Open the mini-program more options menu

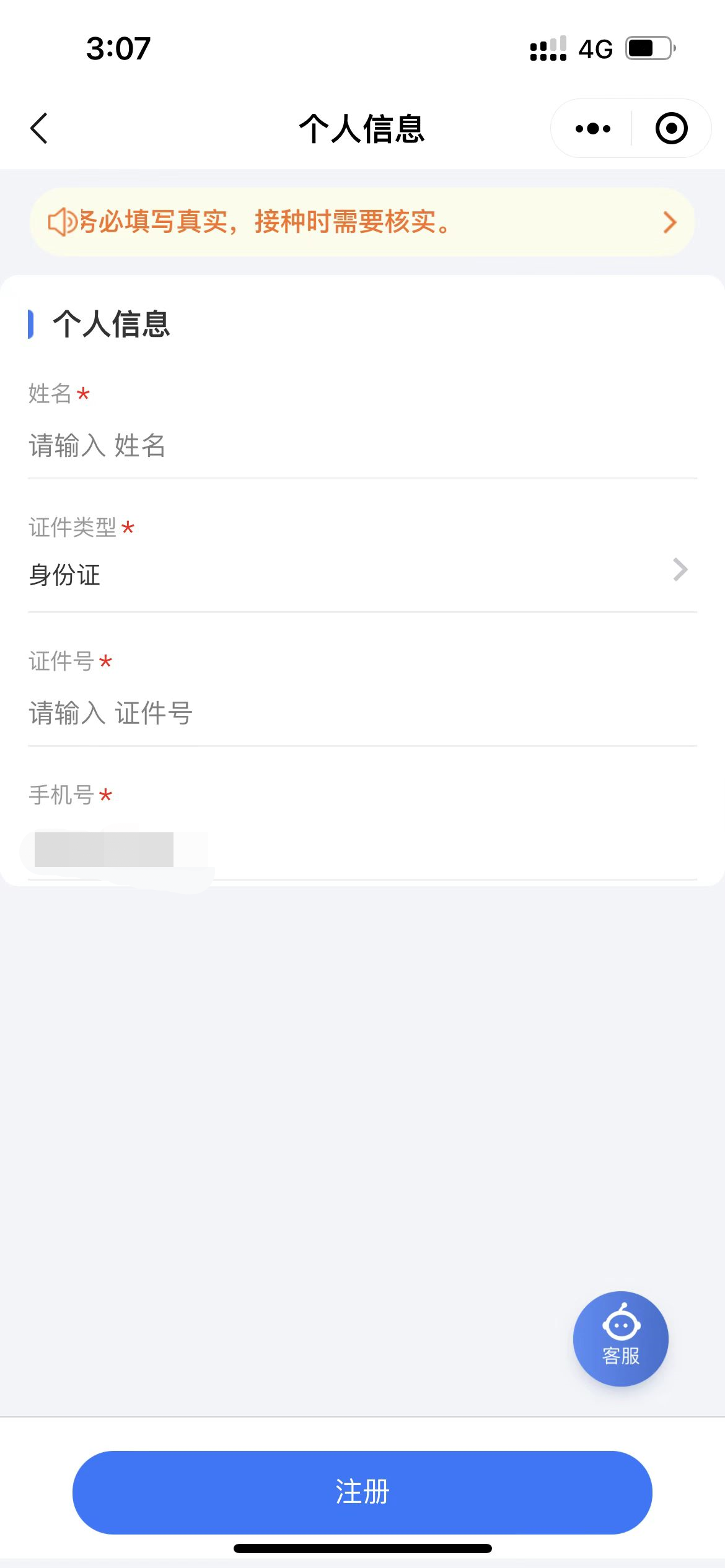pos(592,129)
